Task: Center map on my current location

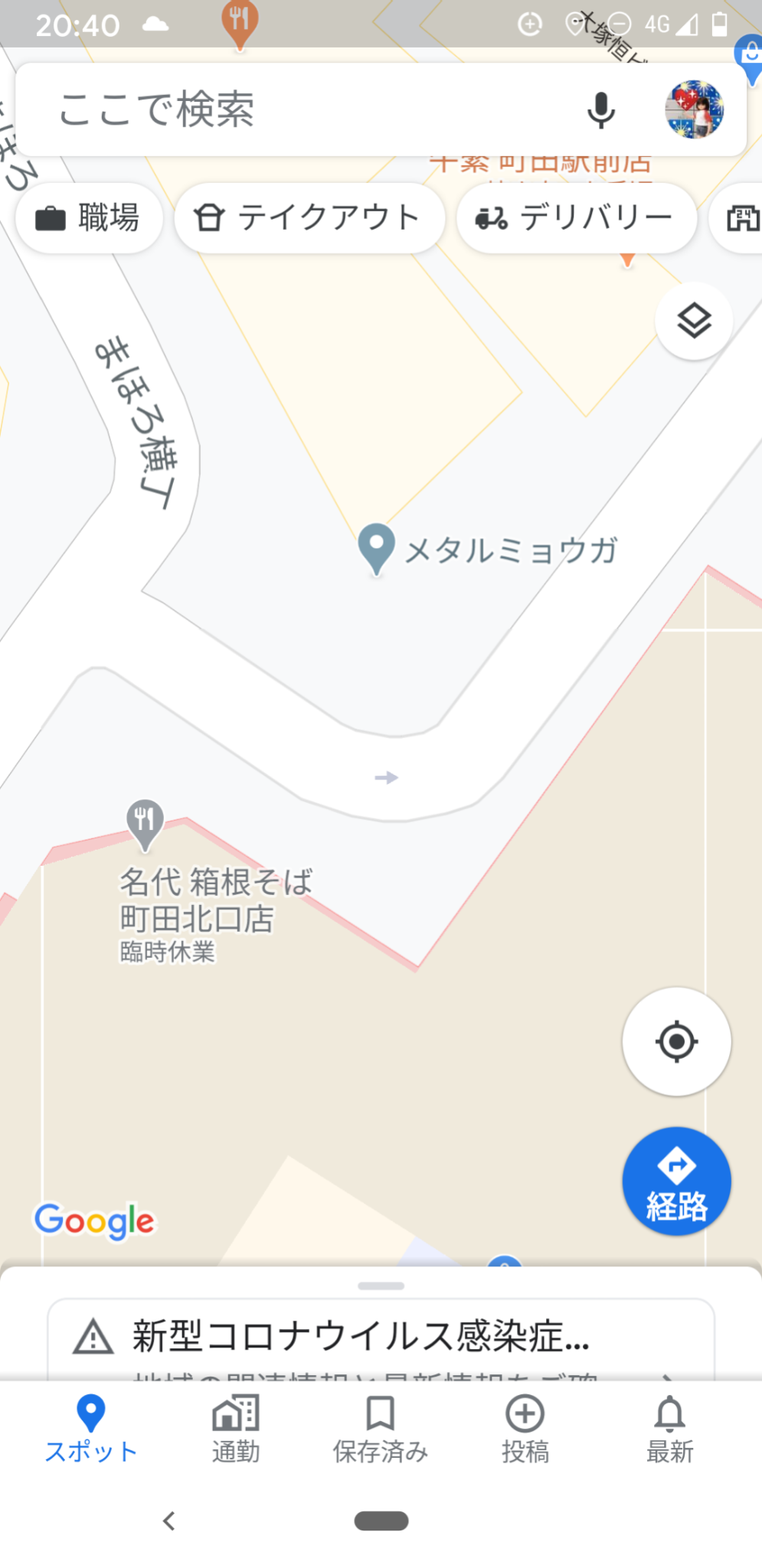Action: (676, 1041)
